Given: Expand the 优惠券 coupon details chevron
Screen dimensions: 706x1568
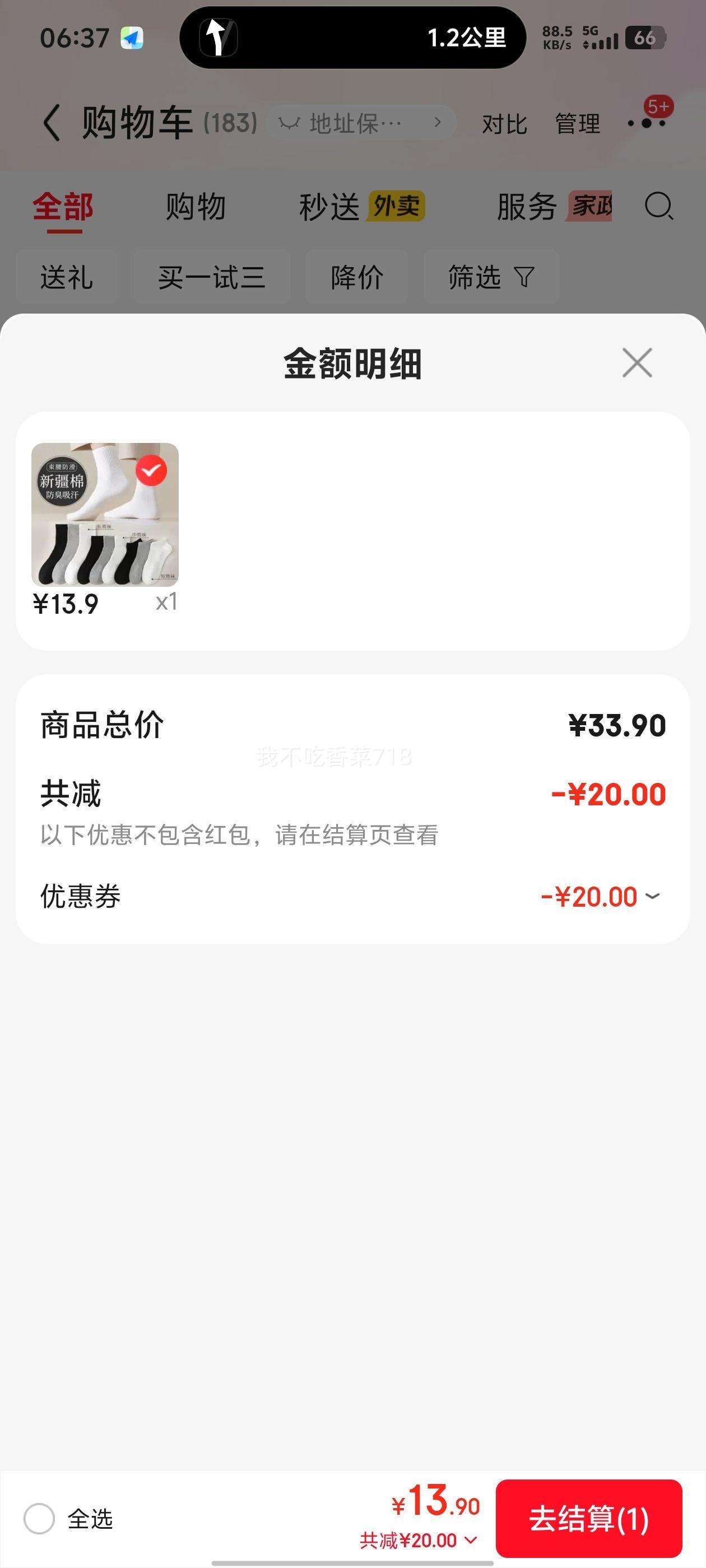Looking at the screenshot, I should [653, 897].
